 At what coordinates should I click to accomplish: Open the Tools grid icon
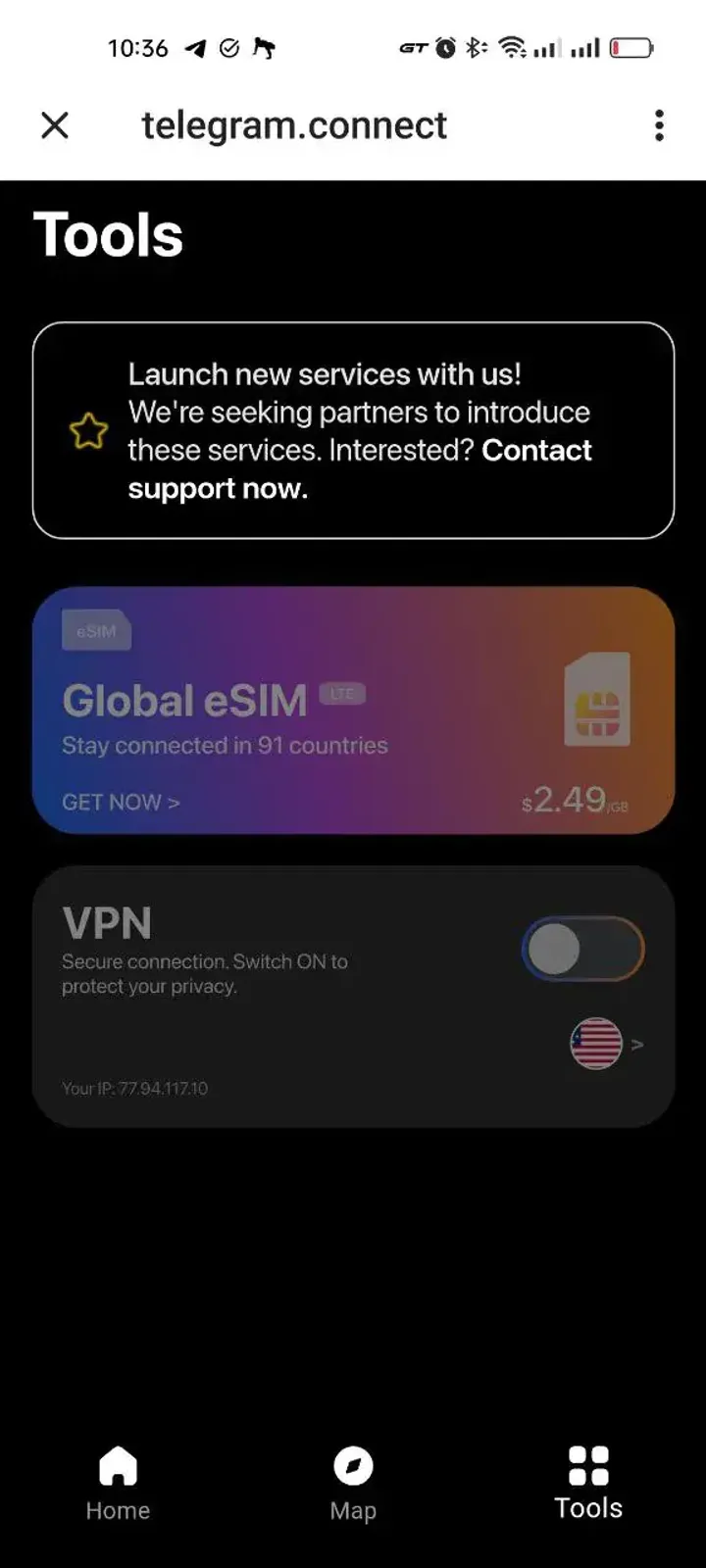pyautogui.click(x=587, y=1463)
